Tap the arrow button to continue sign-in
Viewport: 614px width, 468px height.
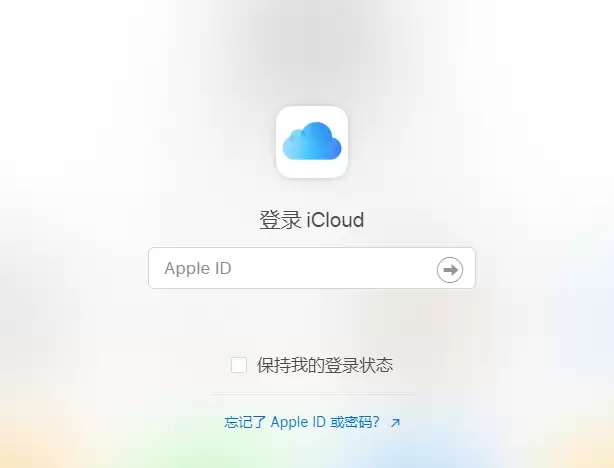tap(450, 270)
